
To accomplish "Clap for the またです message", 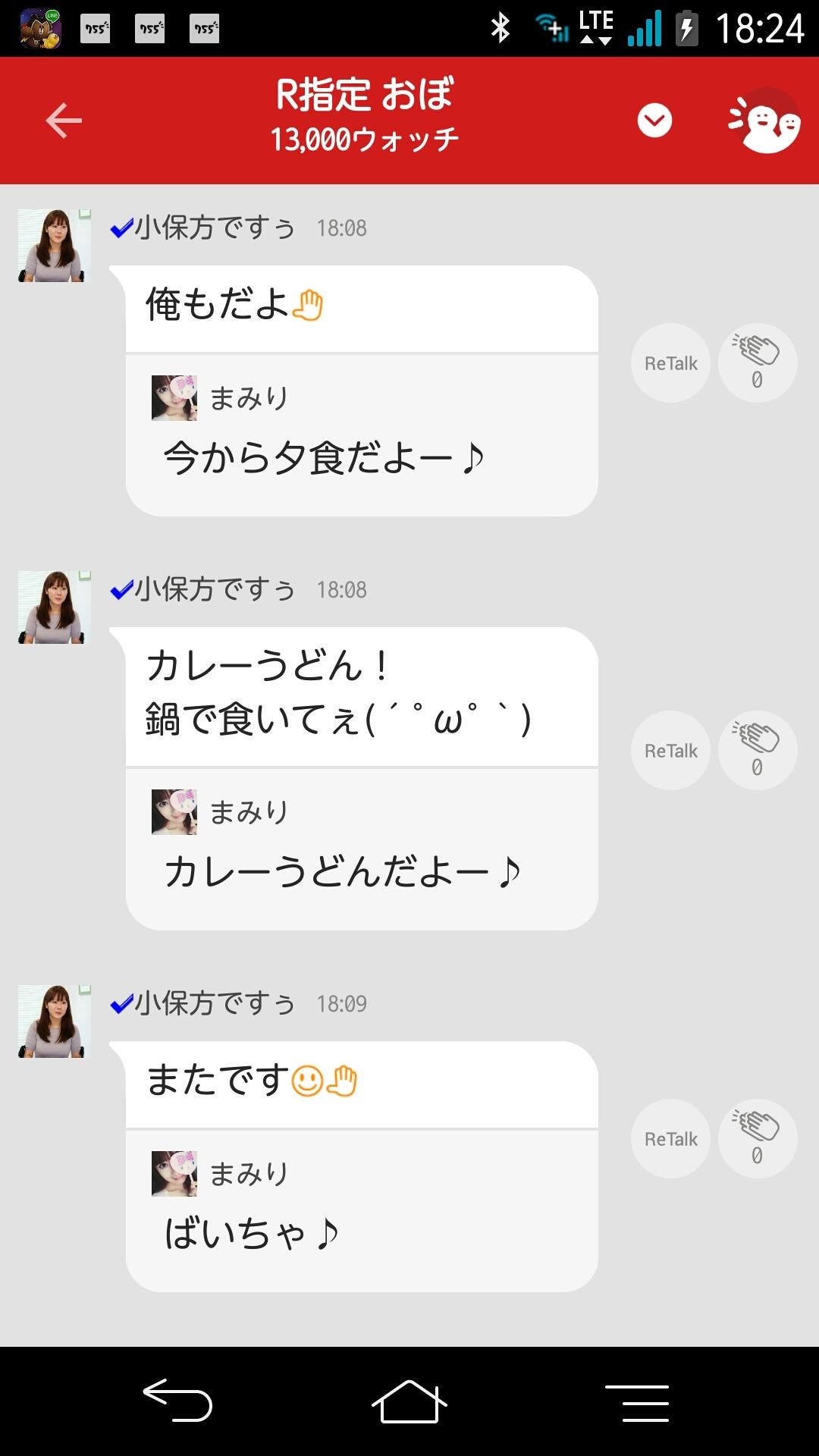I will (756, 1137).
